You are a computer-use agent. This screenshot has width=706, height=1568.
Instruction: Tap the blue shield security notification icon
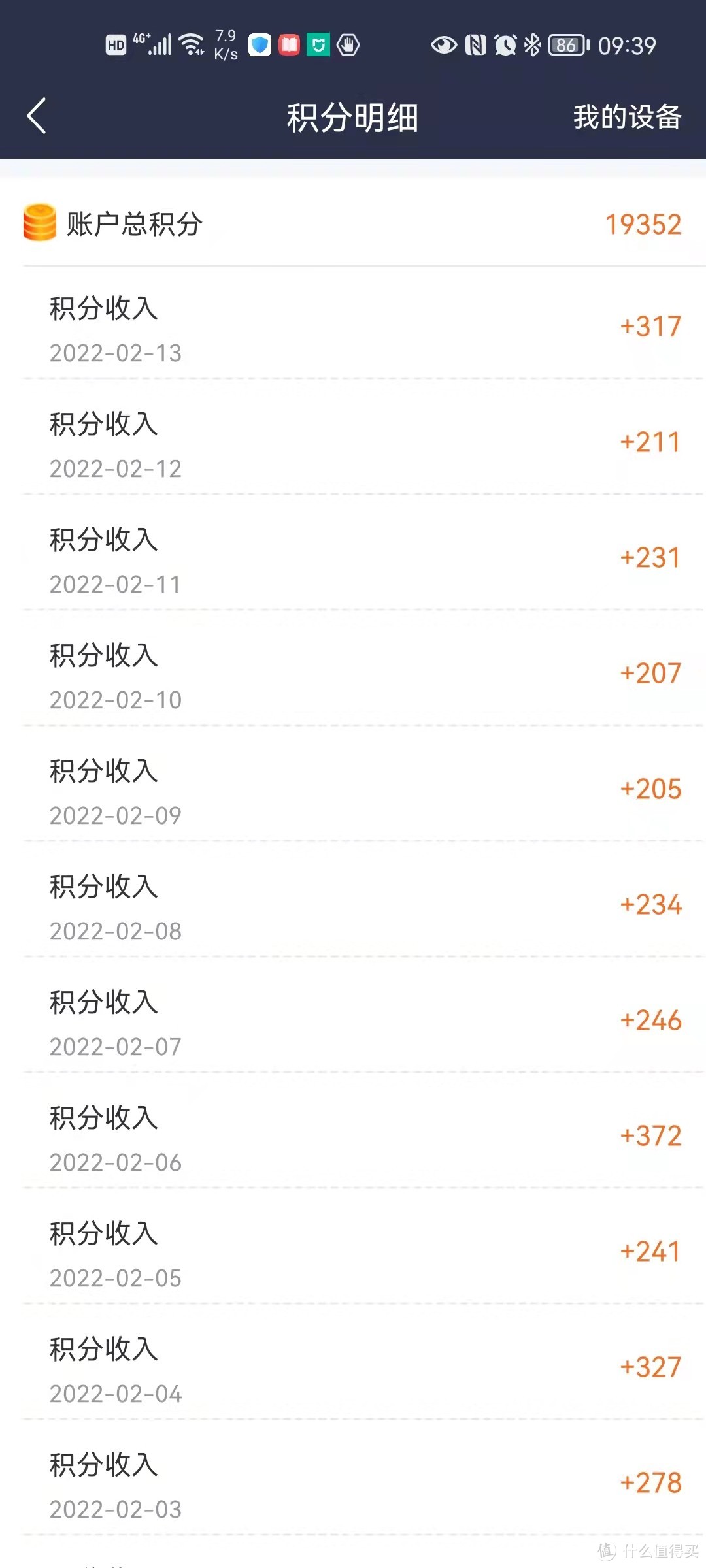click(x=260, y=44)
